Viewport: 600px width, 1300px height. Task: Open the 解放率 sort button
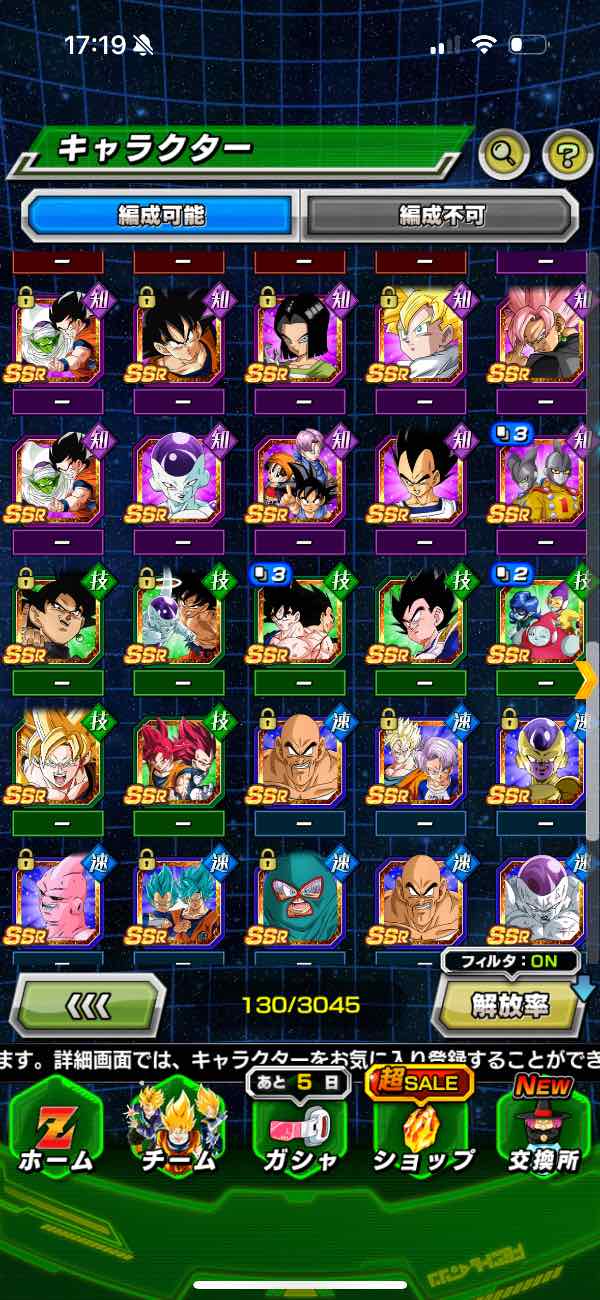click(510, 1005)
